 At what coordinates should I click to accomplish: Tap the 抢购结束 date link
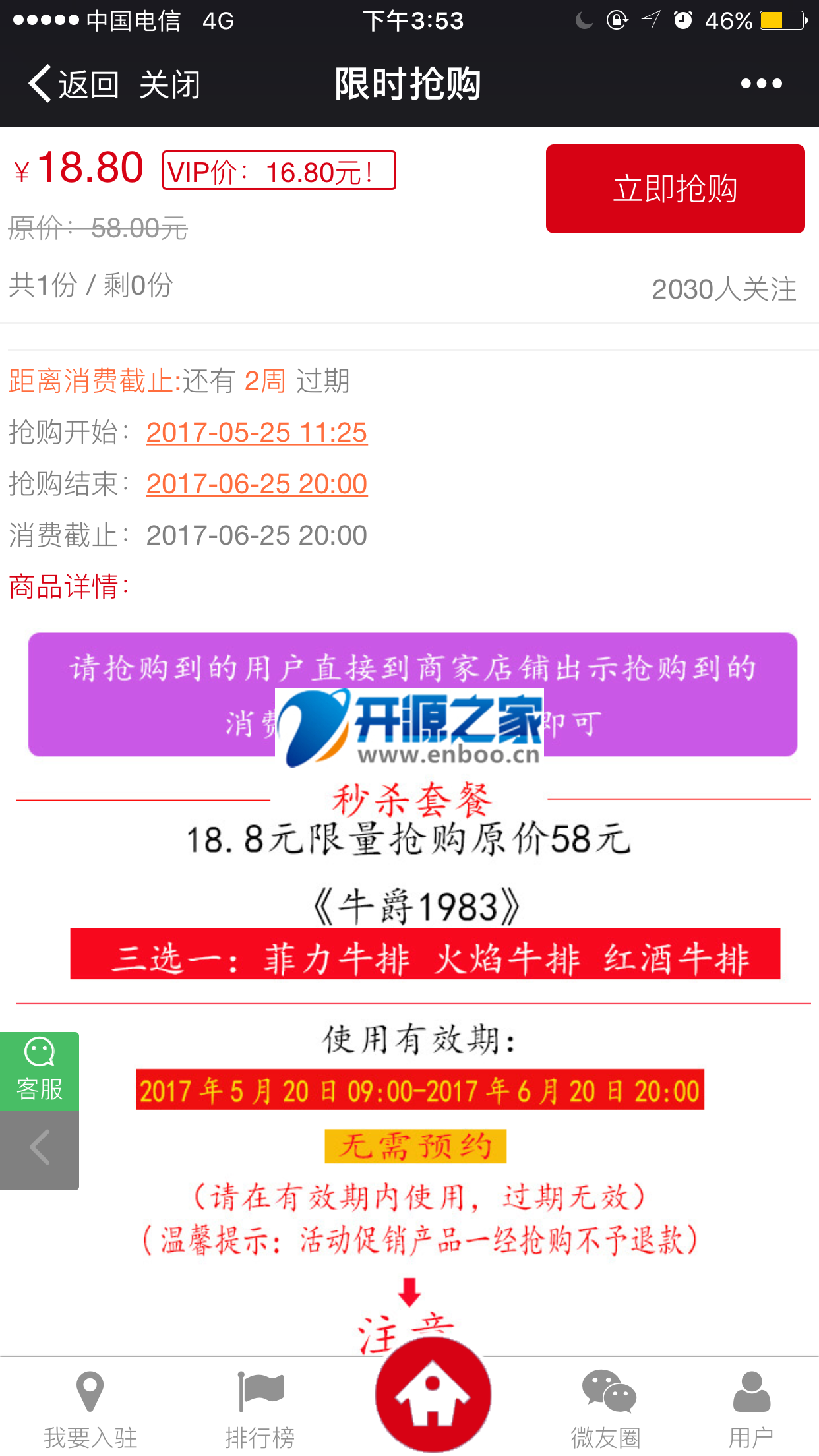point(257,484)
